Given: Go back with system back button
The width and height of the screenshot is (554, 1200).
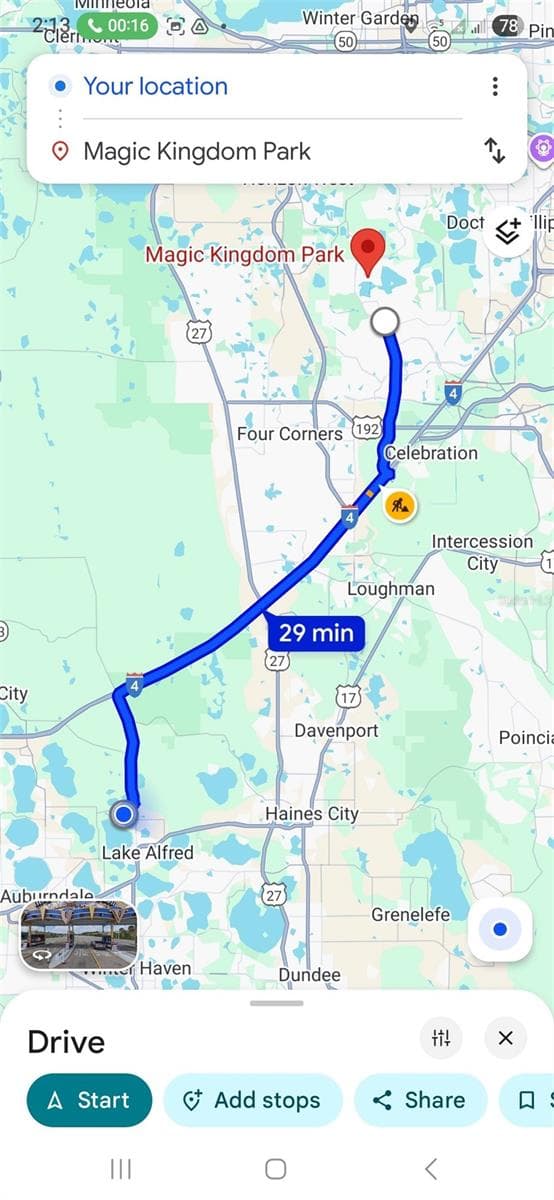Looking at the screenshot, I should (431, 1168).
